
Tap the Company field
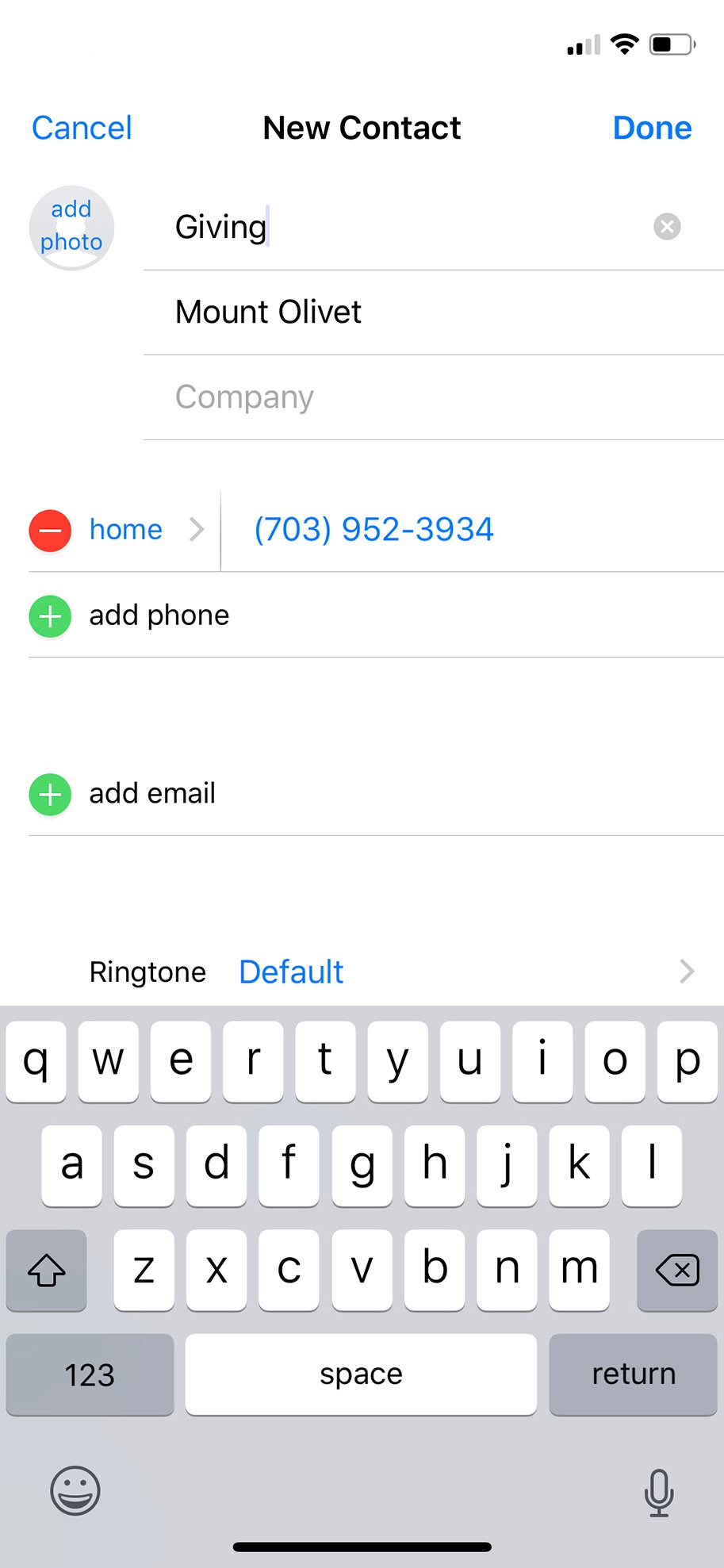[x=432, y=397]
